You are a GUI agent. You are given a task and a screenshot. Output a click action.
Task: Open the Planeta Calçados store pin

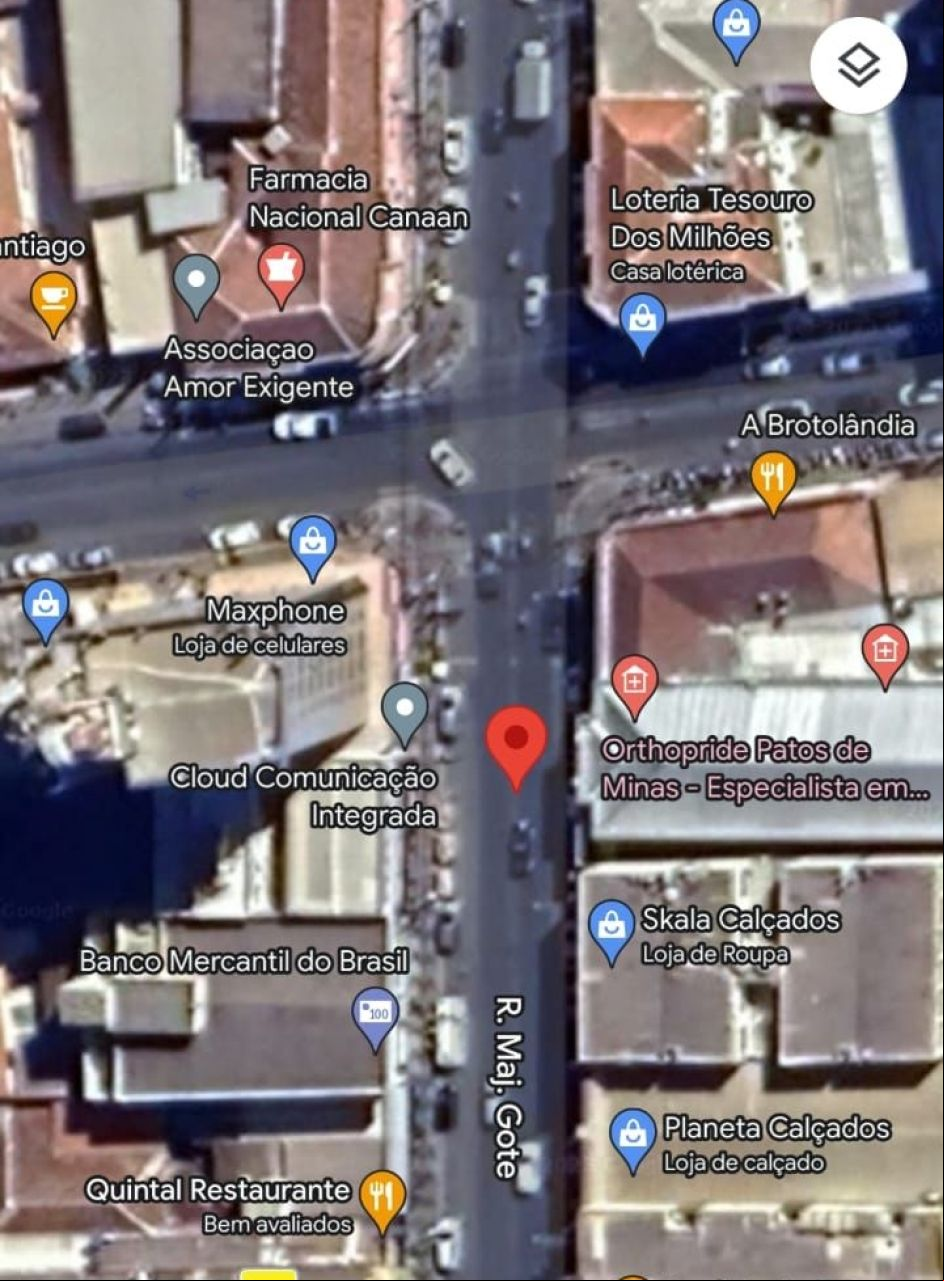point(633,1136)
